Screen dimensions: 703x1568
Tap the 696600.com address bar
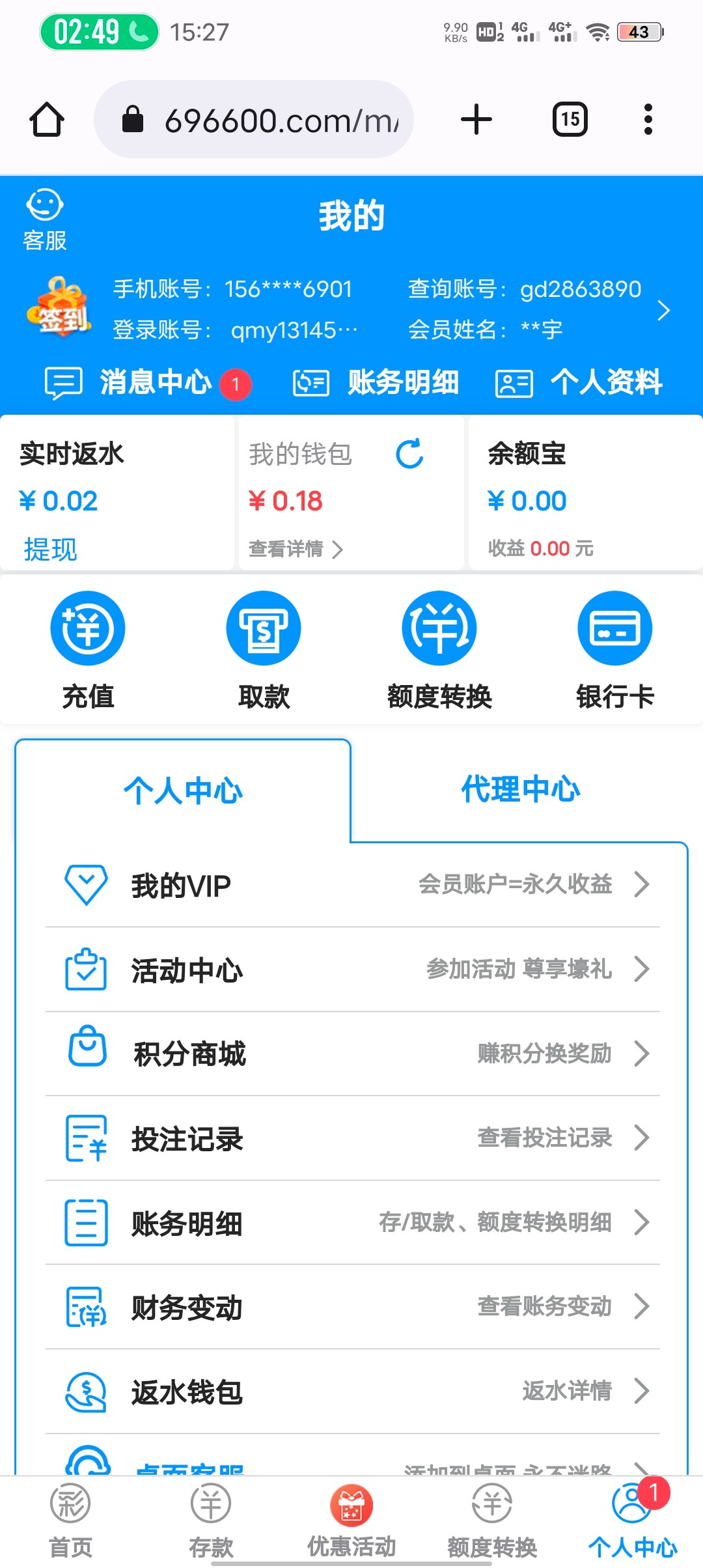point(260,119)
